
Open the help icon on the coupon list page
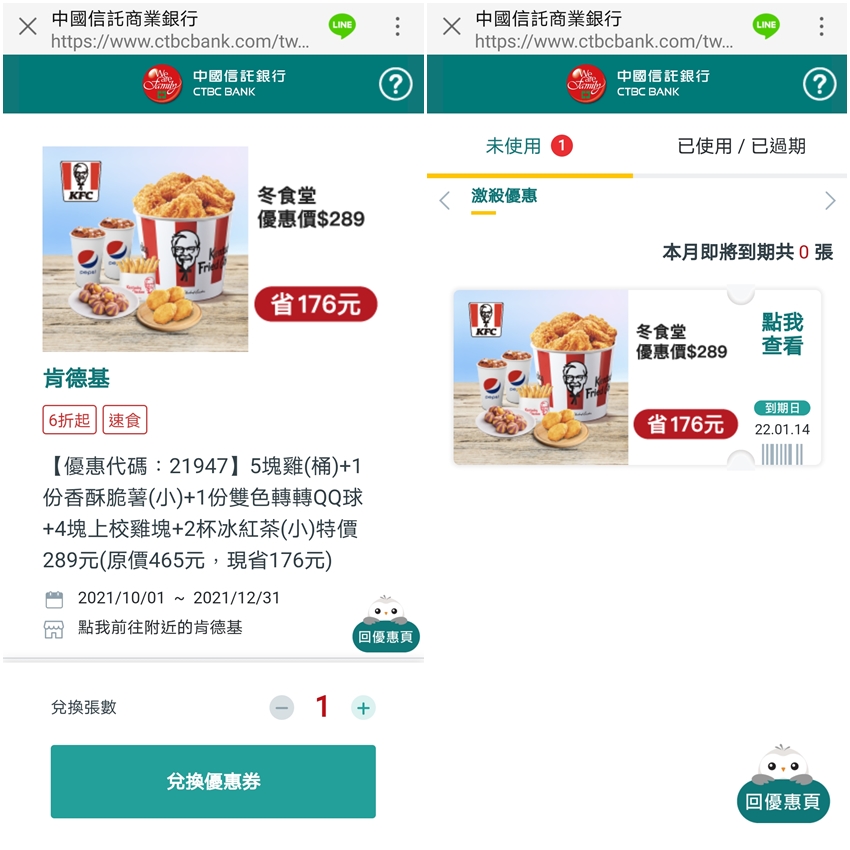(x=819, y=85)
